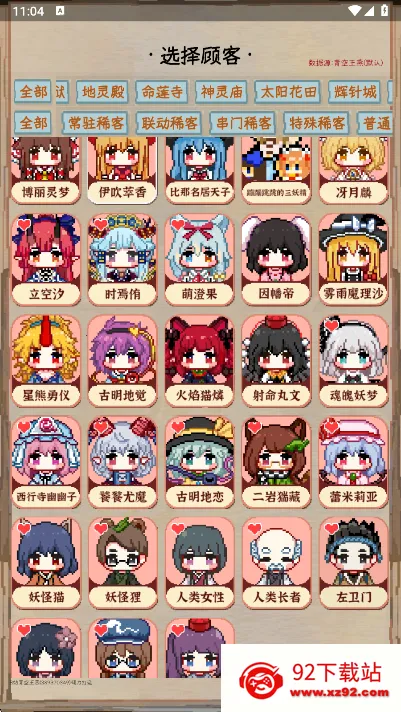Filter customers by 命莲寺
The image size is (401, 712).
point(162,92)
